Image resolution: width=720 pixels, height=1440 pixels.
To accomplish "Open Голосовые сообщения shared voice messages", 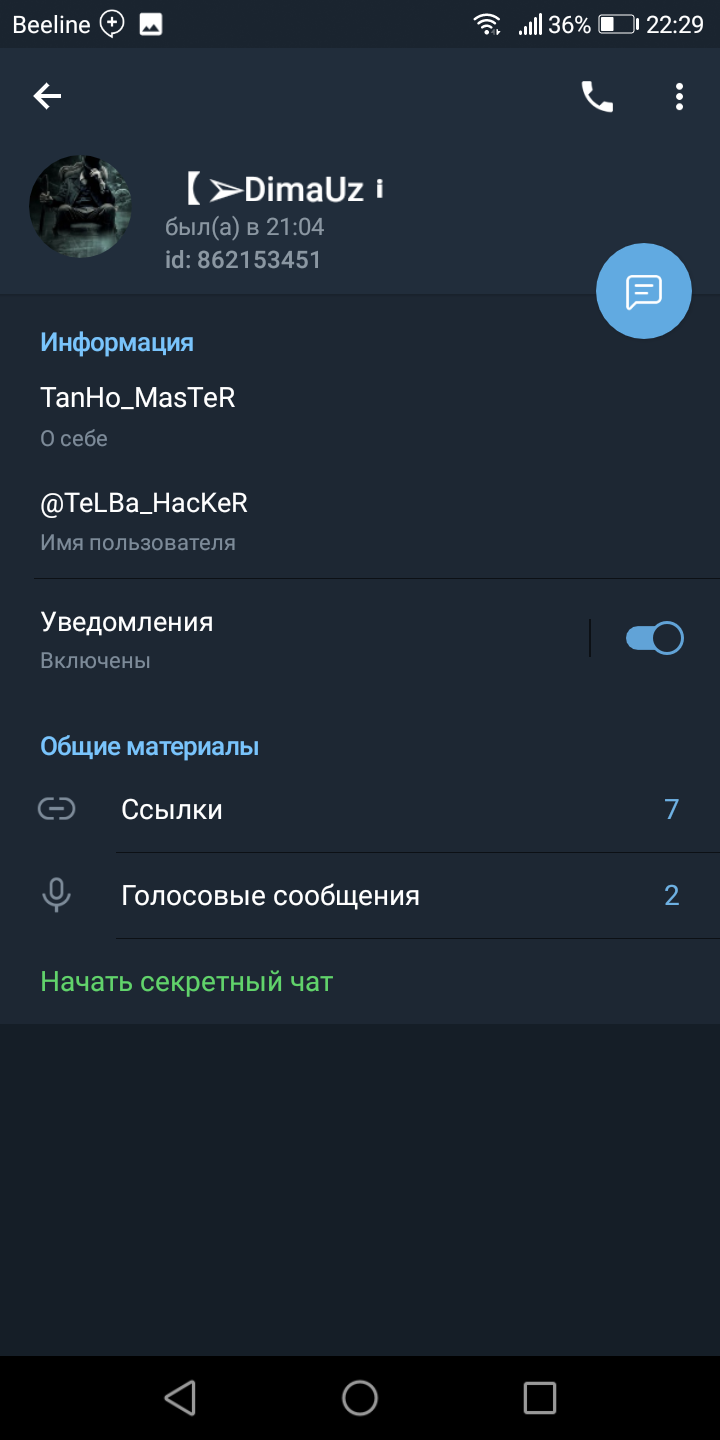I will tap(360, 895).
